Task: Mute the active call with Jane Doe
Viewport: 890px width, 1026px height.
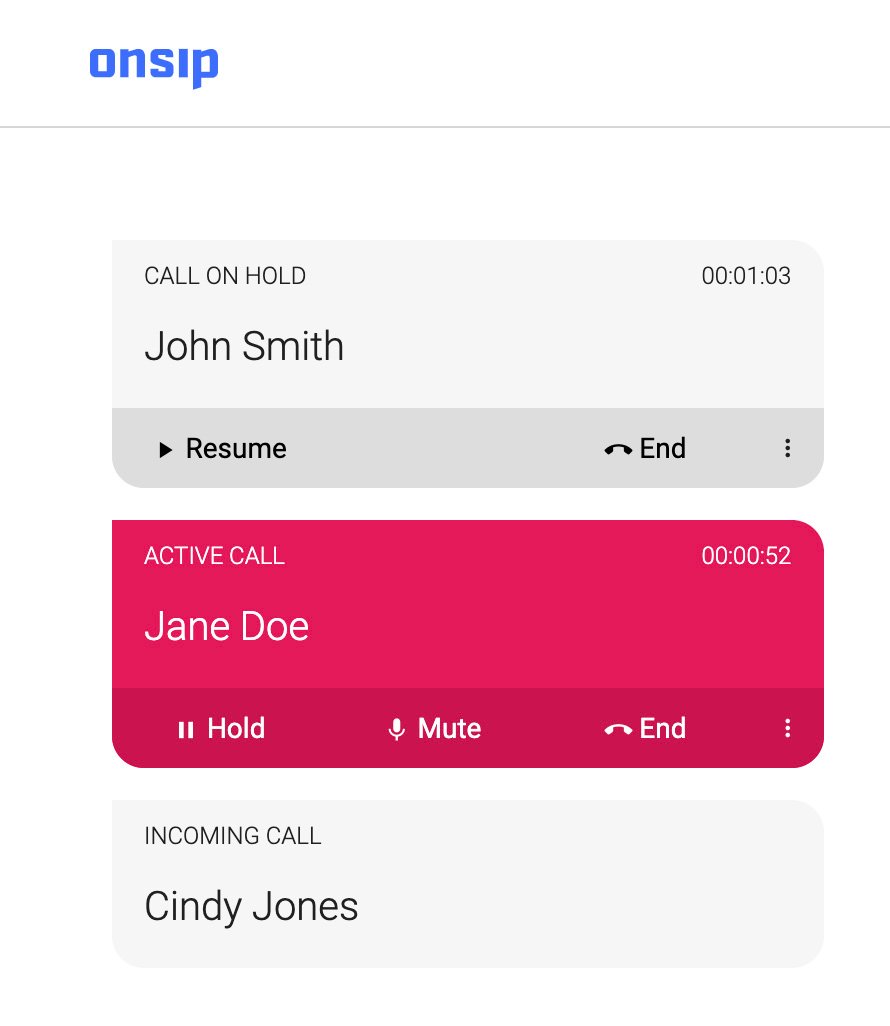Action: point(434,729)
